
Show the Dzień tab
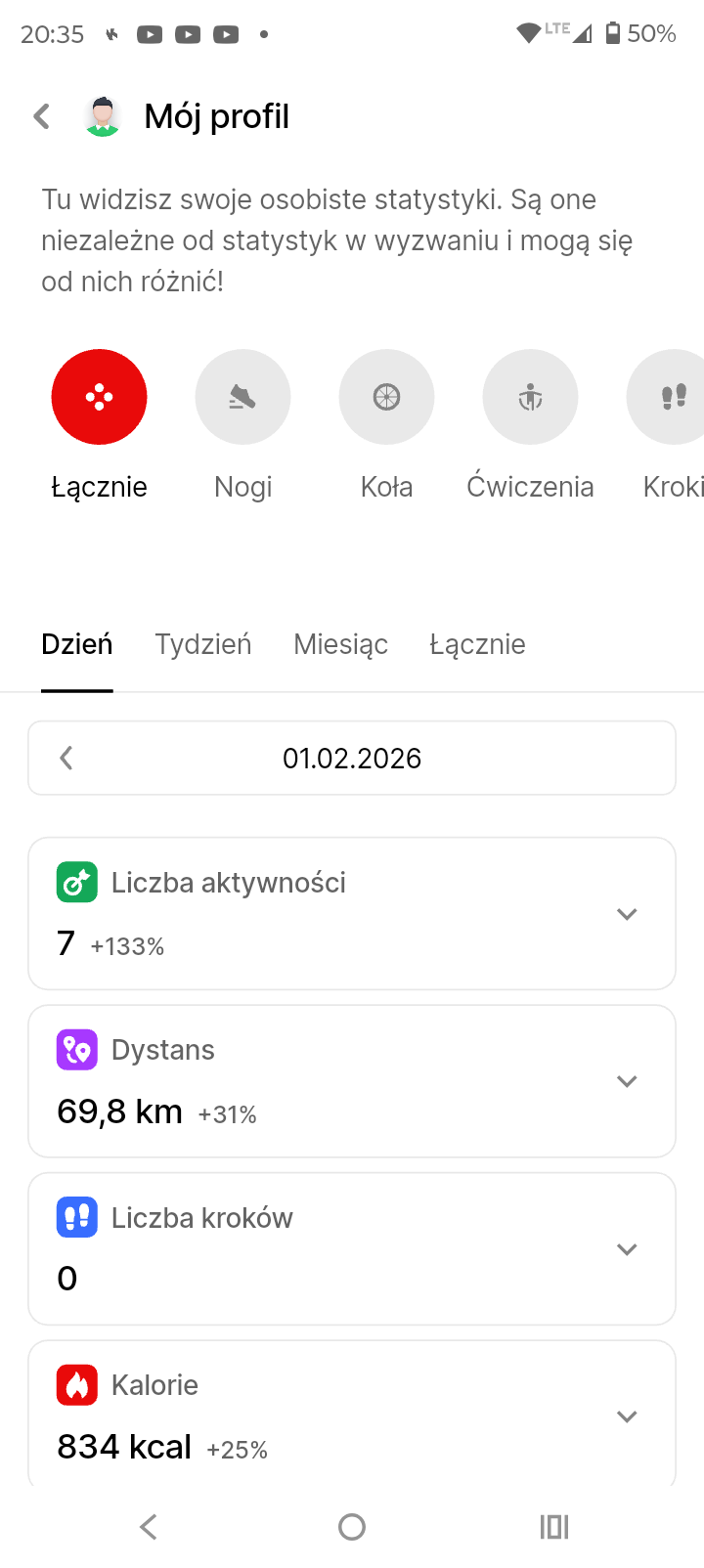77,644
